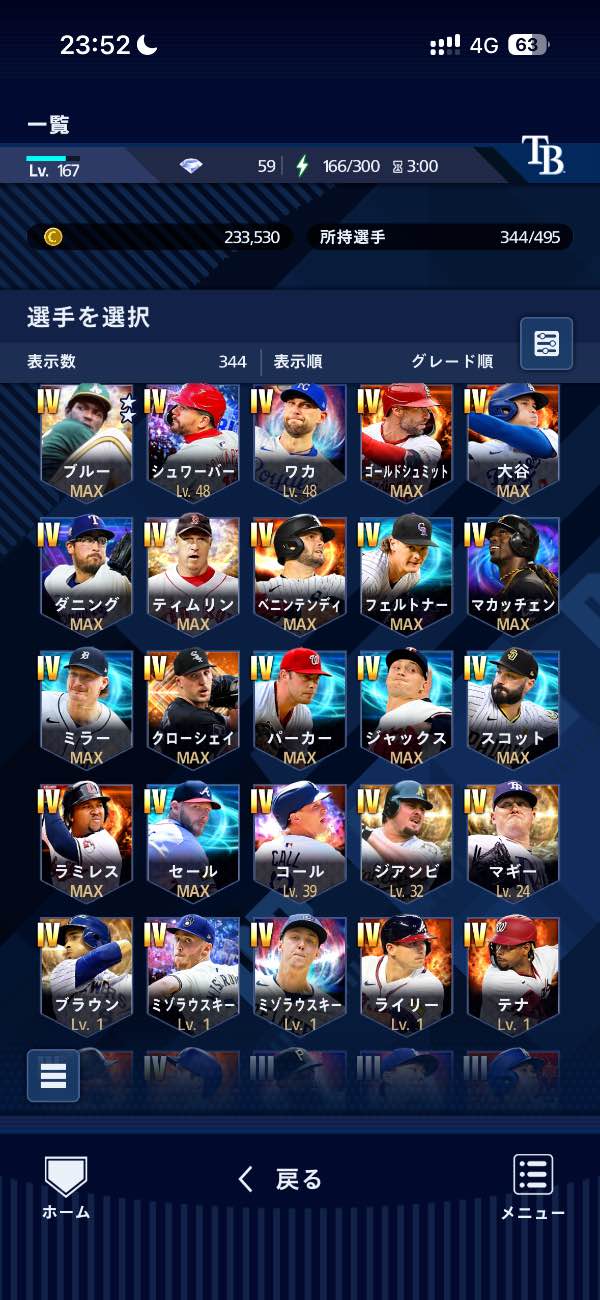This screenshot has width=600, height=1300.
Task: Tap the floating list menu button
Action: [53, 1075]
